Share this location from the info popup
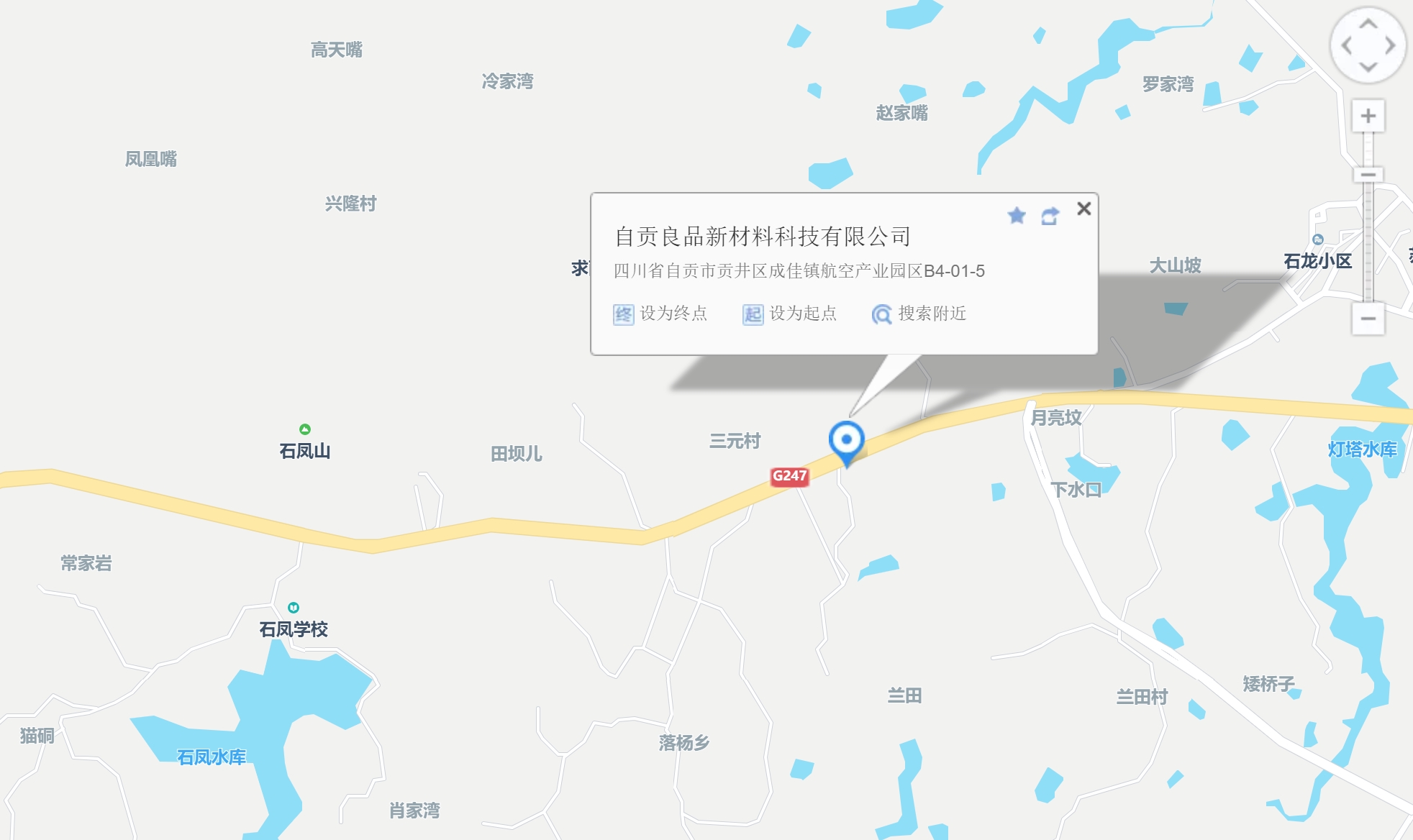Screen dimensions: 1413x840 pyautogui.click(x=1050, y=215)
